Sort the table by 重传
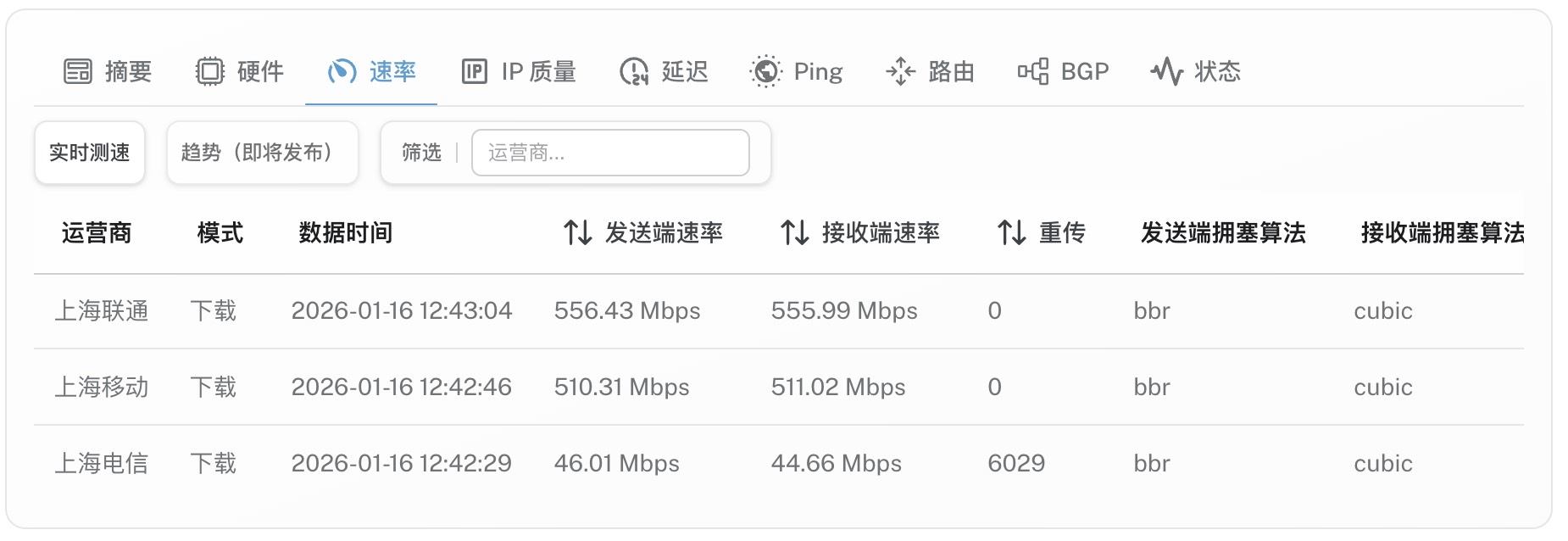1568x541 pixels. [x=1012, y=232]
